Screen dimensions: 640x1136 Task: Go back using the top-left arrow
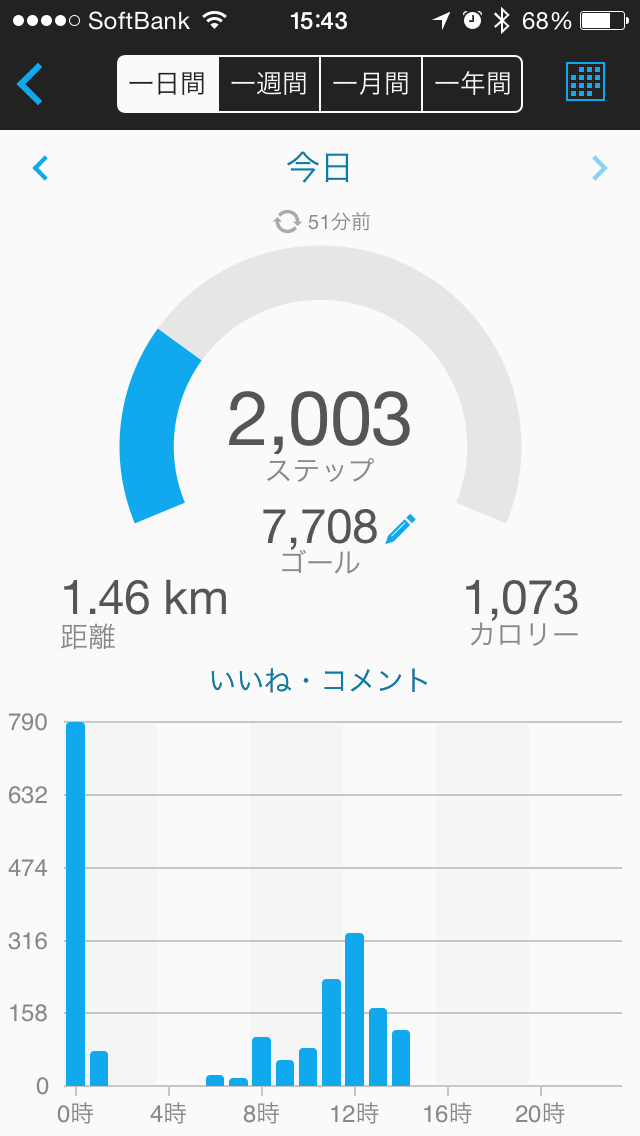click(x=30, y=83)
